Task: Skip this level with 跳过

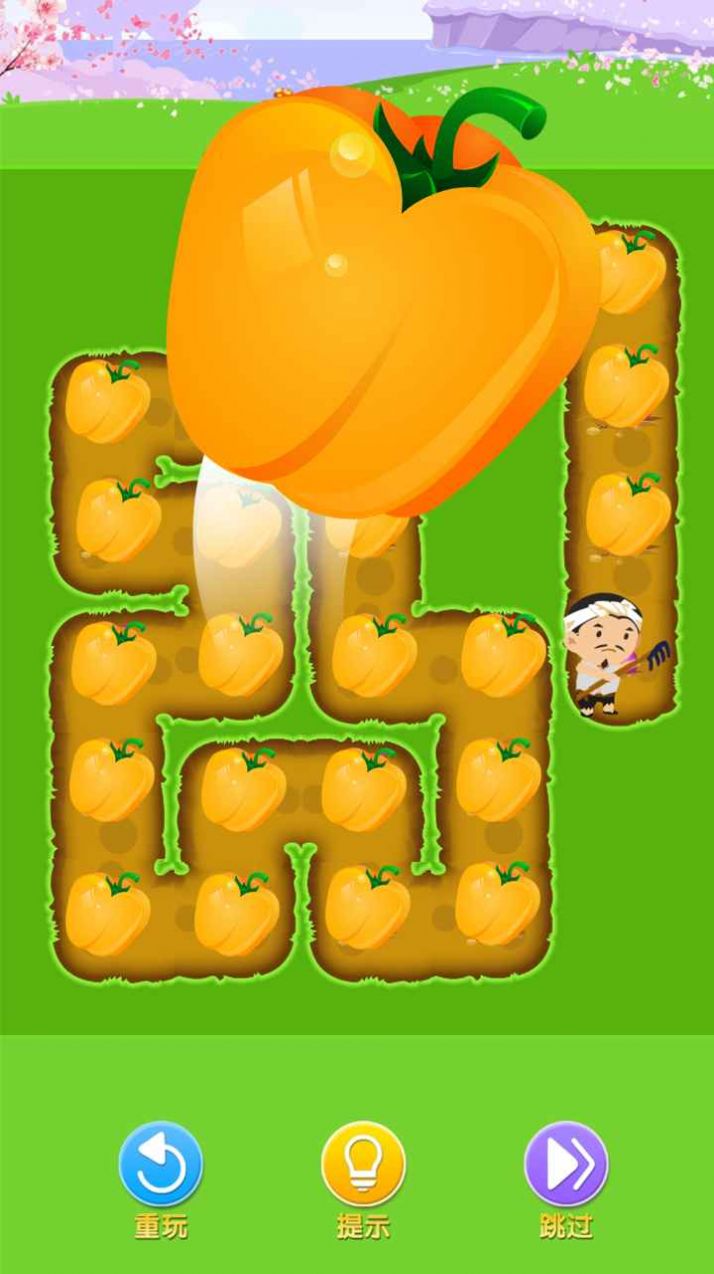Action: point(566,1165)
